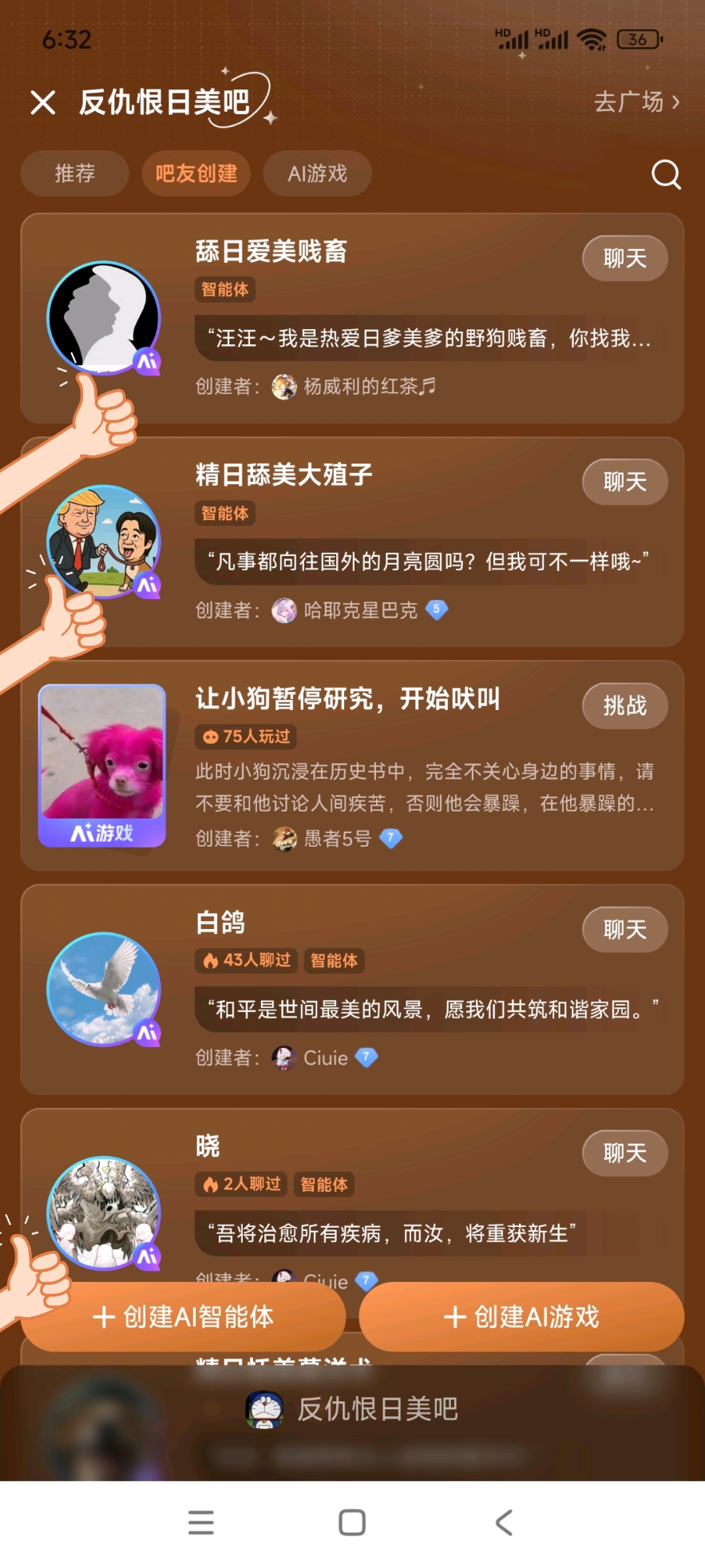Screen dimensions: 705x1568
Task: Open the system recent apps menu
Action: [200, 1522]
